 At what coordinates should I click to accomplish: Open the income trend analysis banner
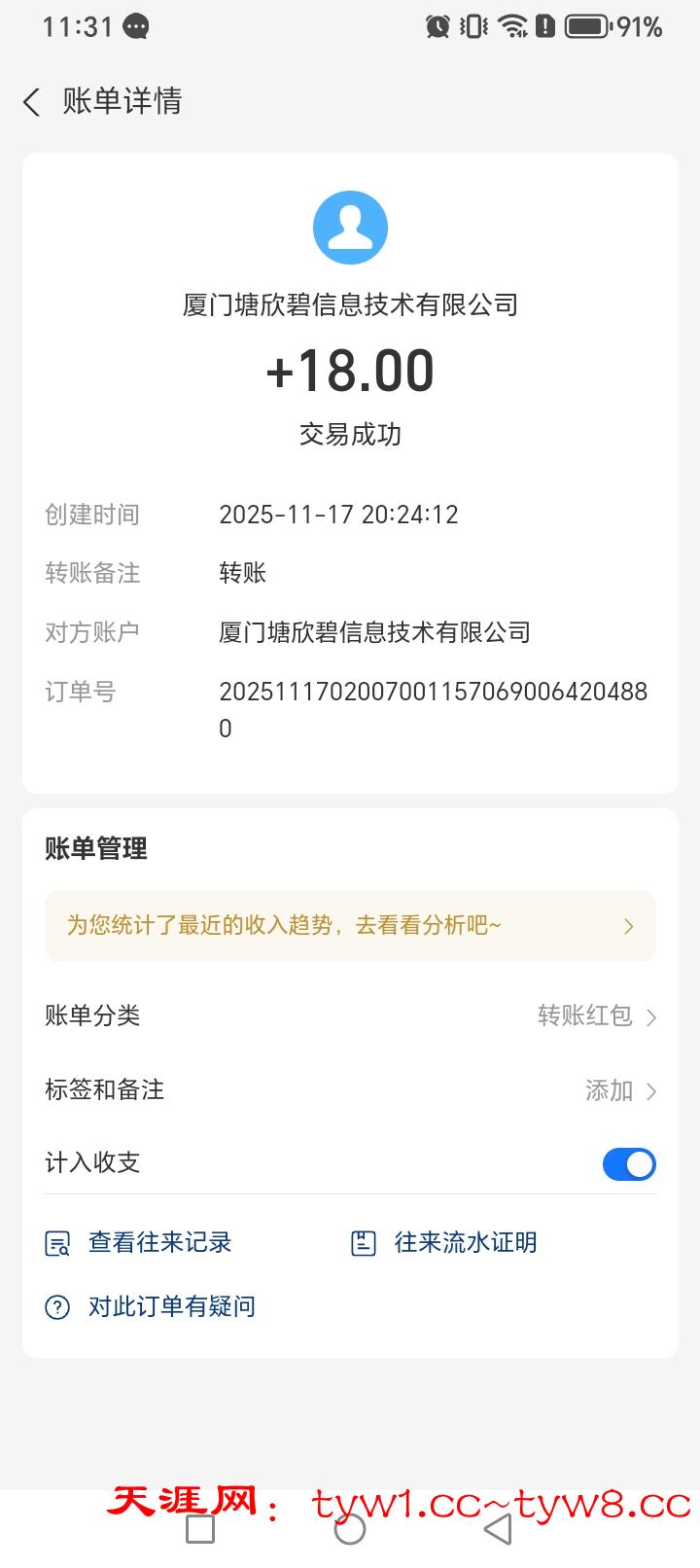point(350,926)
